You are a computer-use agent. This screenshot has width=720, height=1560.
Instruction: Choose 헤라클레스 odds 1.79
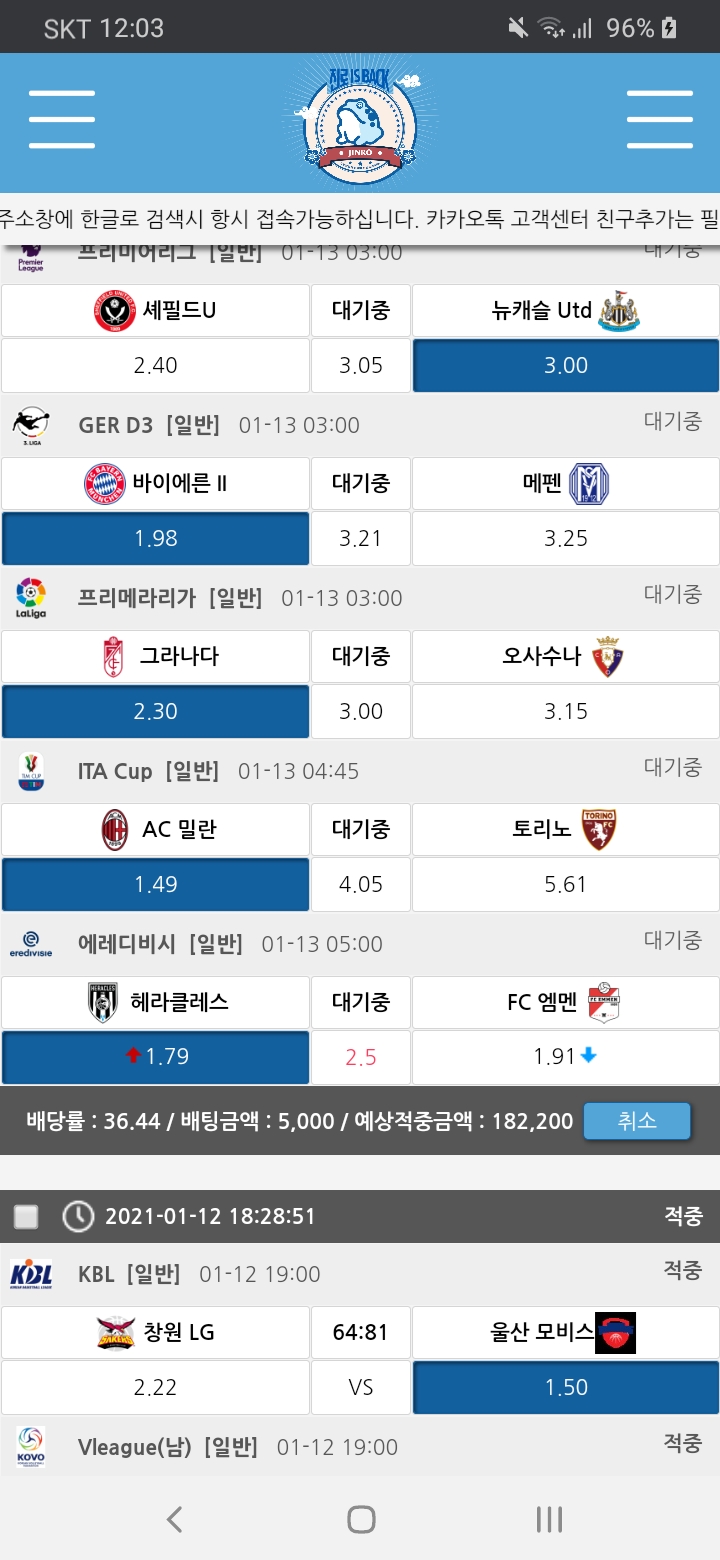tap(155, 1057)
